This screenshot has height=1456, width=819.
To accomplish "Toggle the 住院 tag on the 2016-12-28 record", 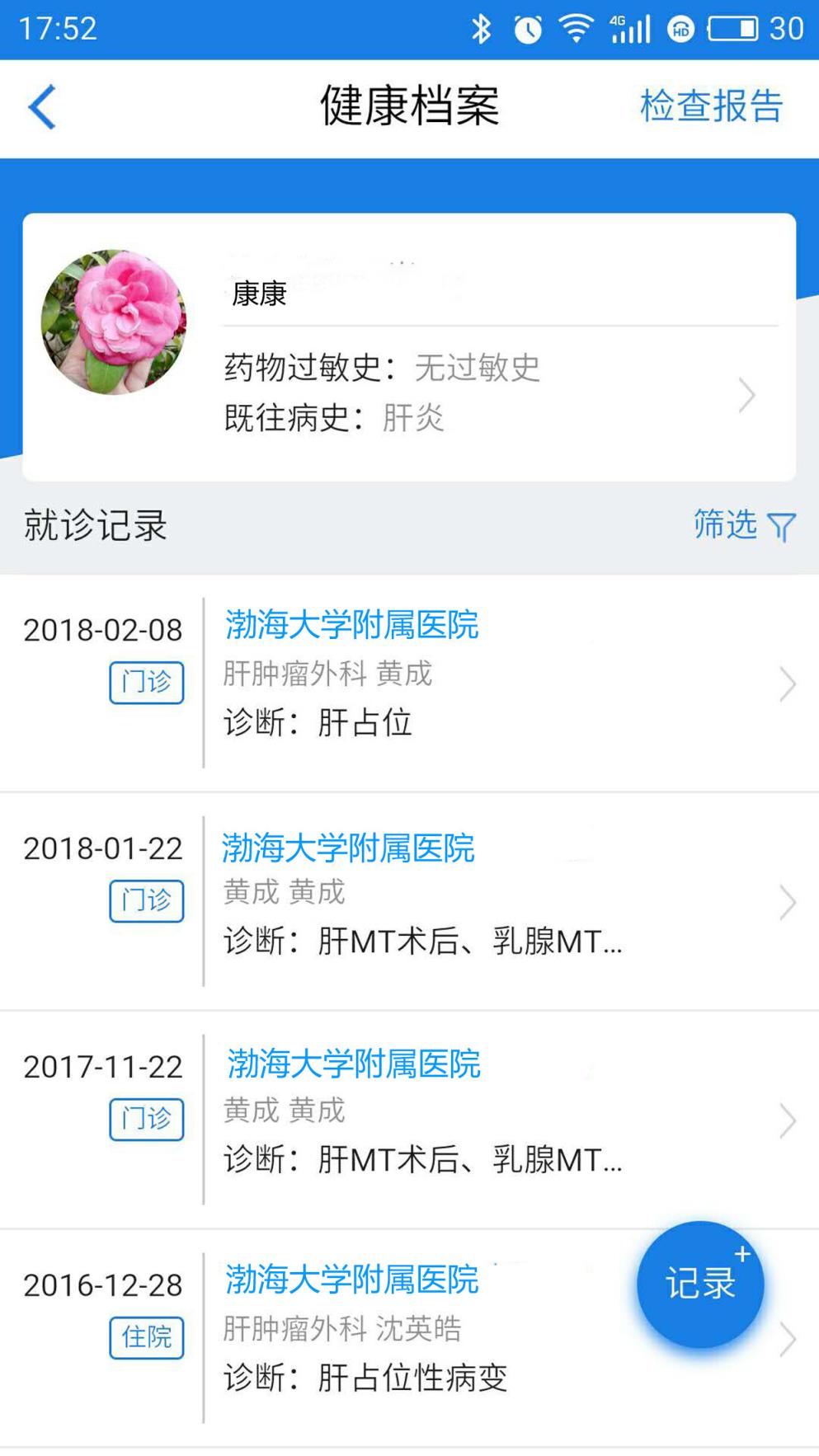I will pyautogui.click(x=146, y=1338).
